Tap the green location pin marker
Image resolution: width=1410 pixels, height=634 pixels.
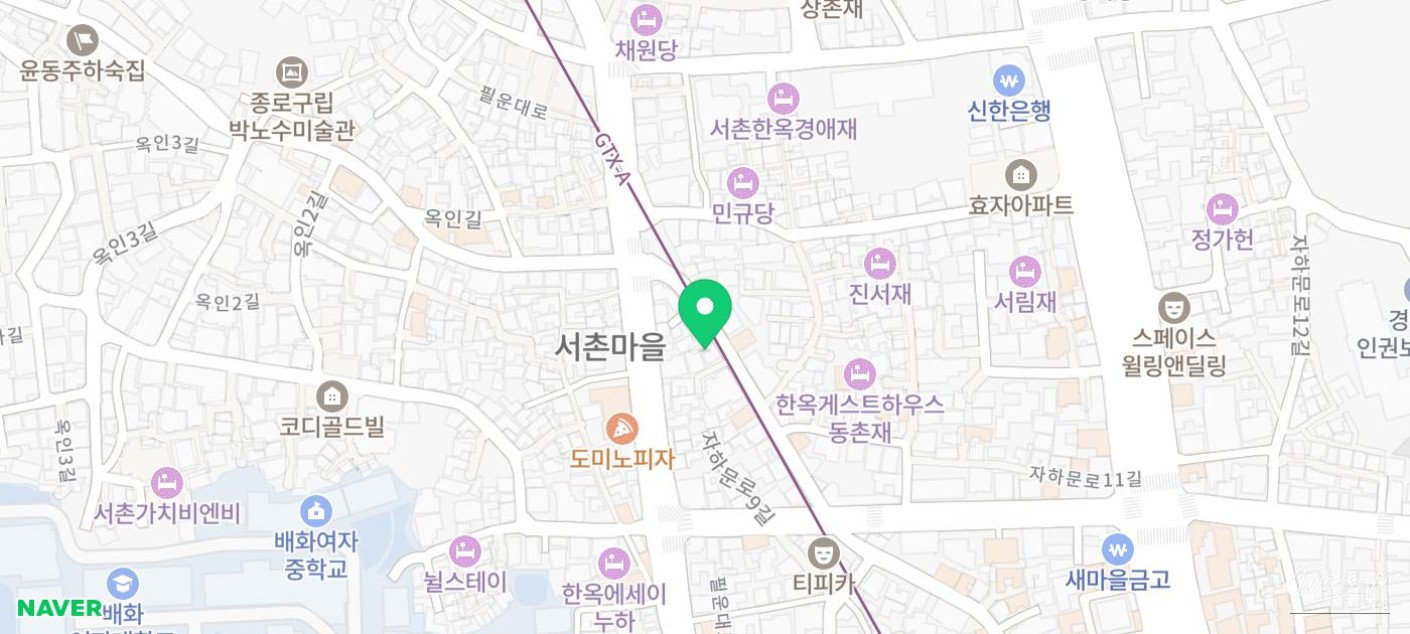pos(705,309)
